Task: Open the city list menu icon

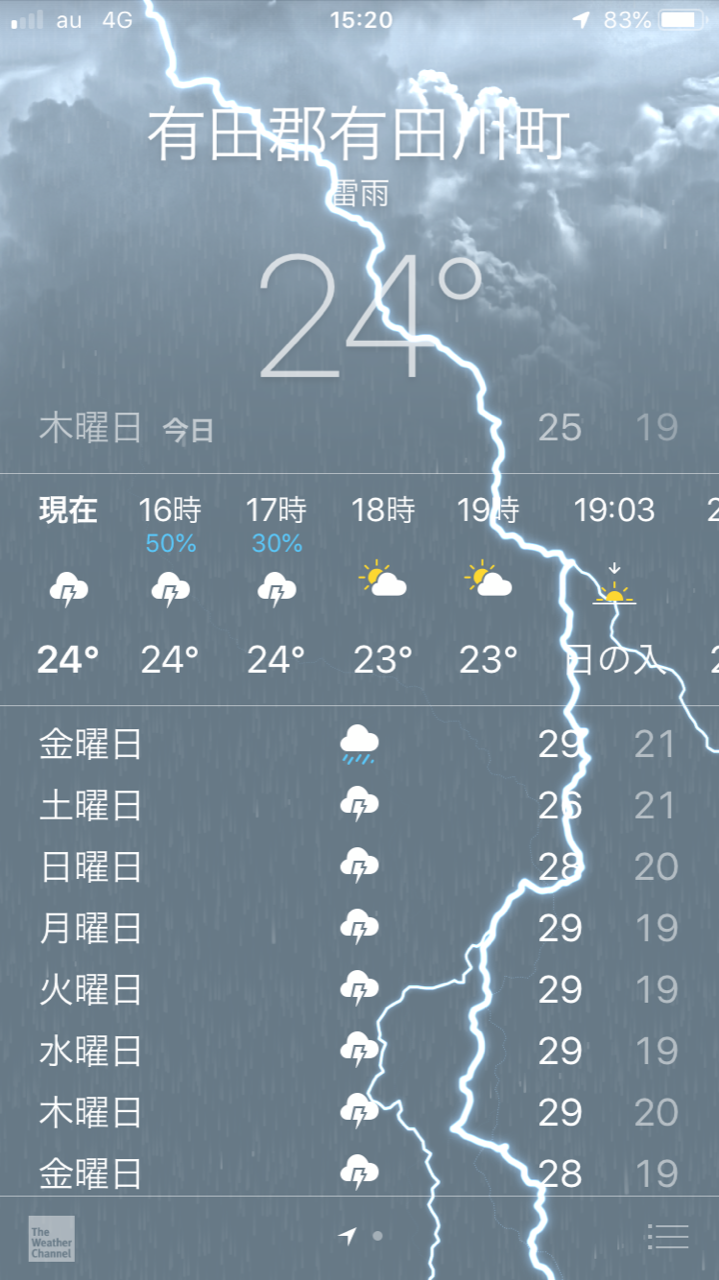Action: (x=668, y=1236)
